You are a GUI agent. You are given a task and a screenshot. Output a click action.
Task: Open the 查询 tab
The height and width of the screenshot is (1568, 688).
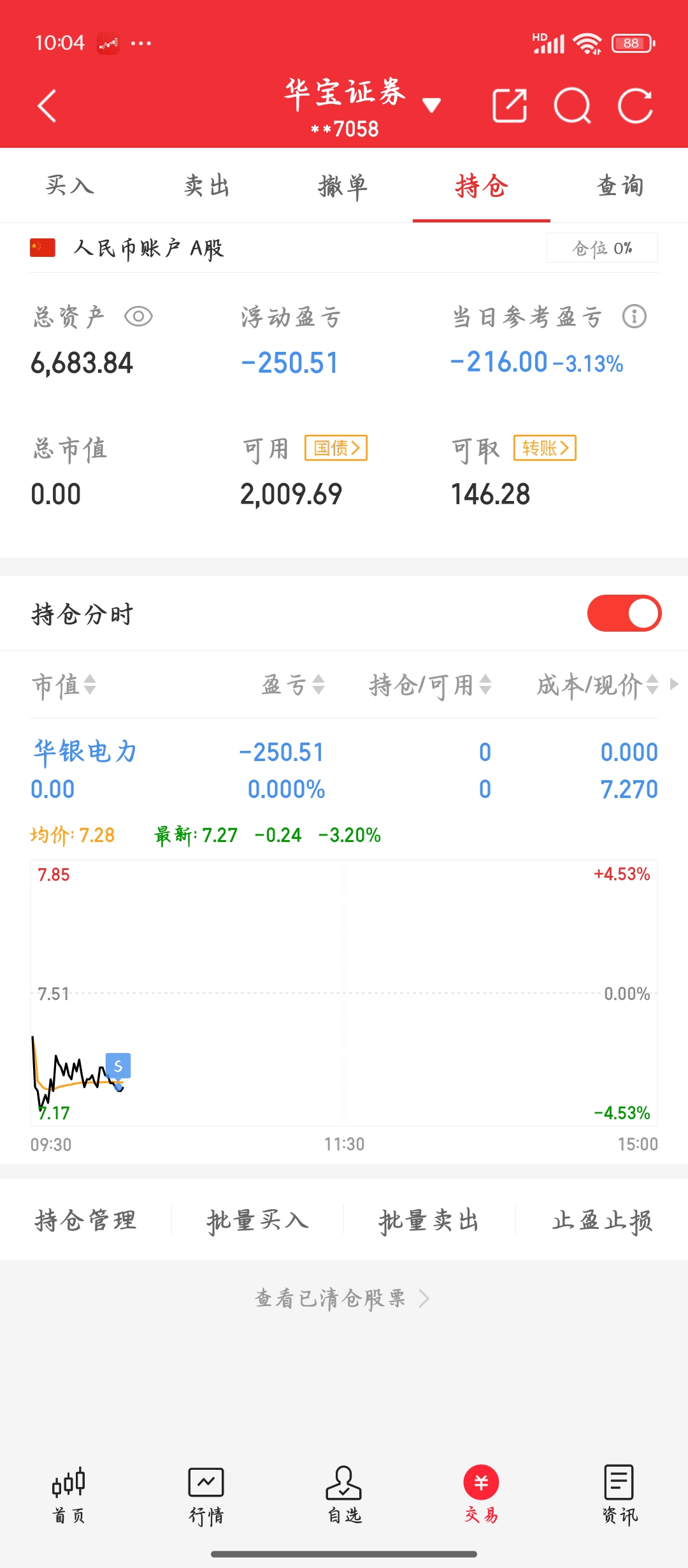(x=619, y=186)
